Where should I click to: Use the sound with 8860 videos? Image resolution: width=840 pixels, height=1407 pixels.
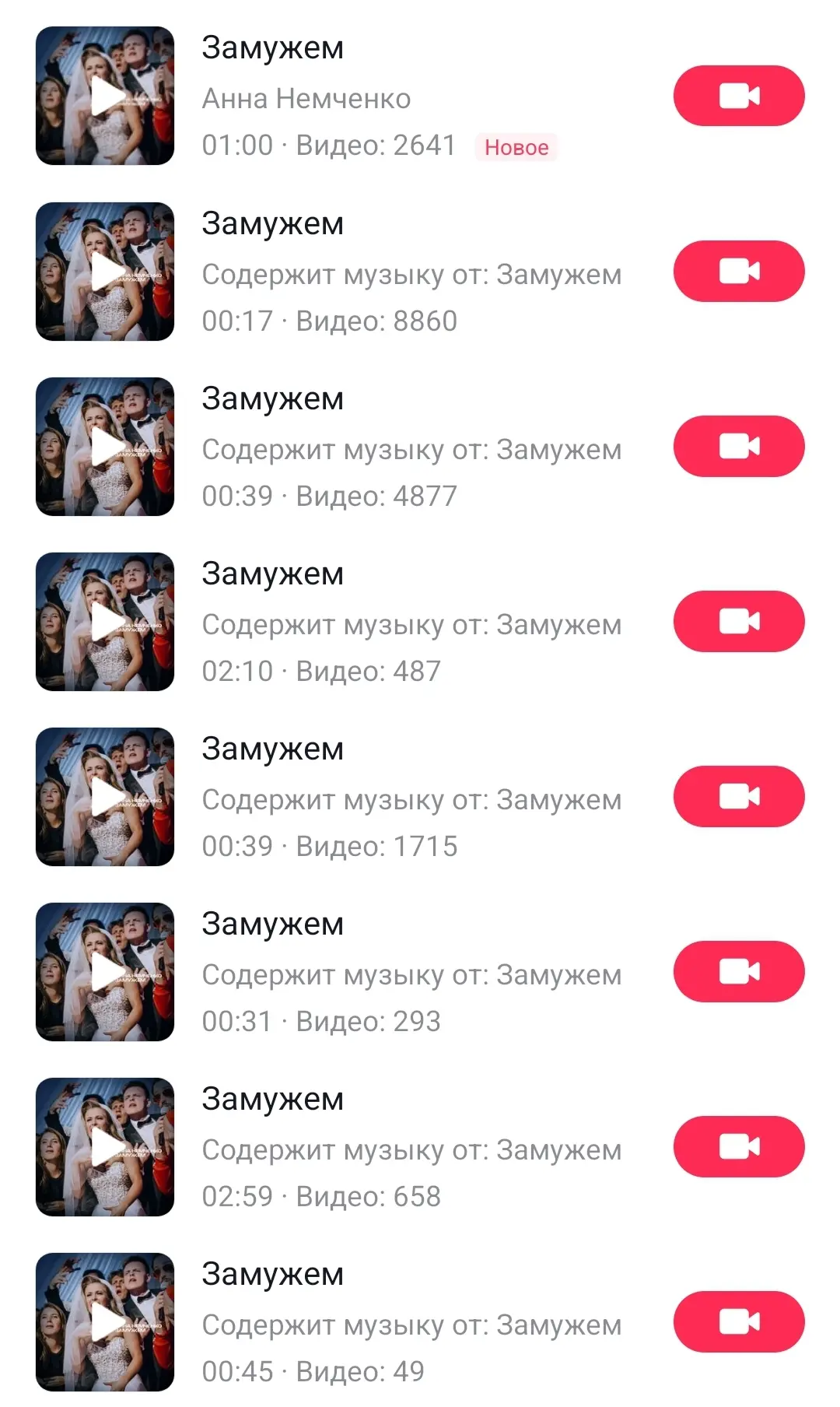click(x=738, y=272)
